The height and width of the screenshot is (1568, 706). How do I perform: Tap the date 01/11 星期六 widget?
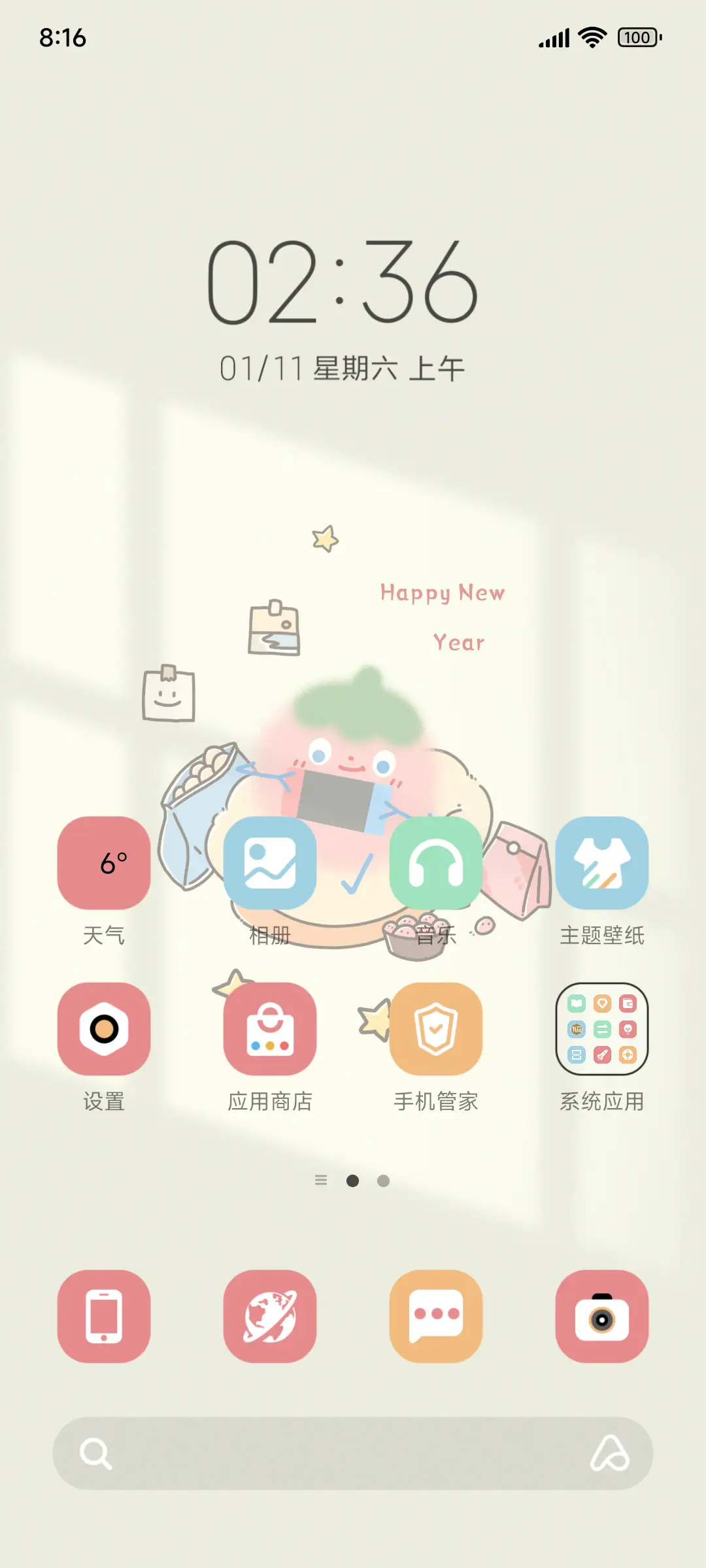(x=343, y=367)
